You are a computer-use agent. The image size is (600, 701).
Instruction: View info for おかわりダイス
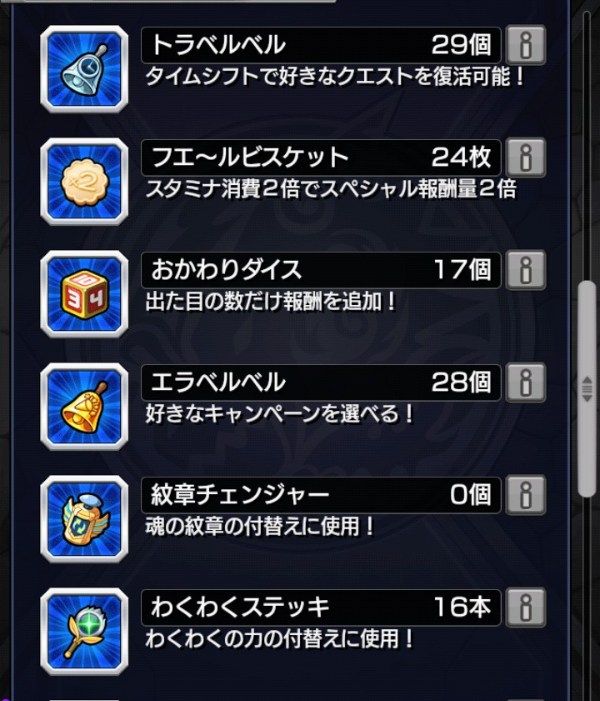tap(527, 269)
